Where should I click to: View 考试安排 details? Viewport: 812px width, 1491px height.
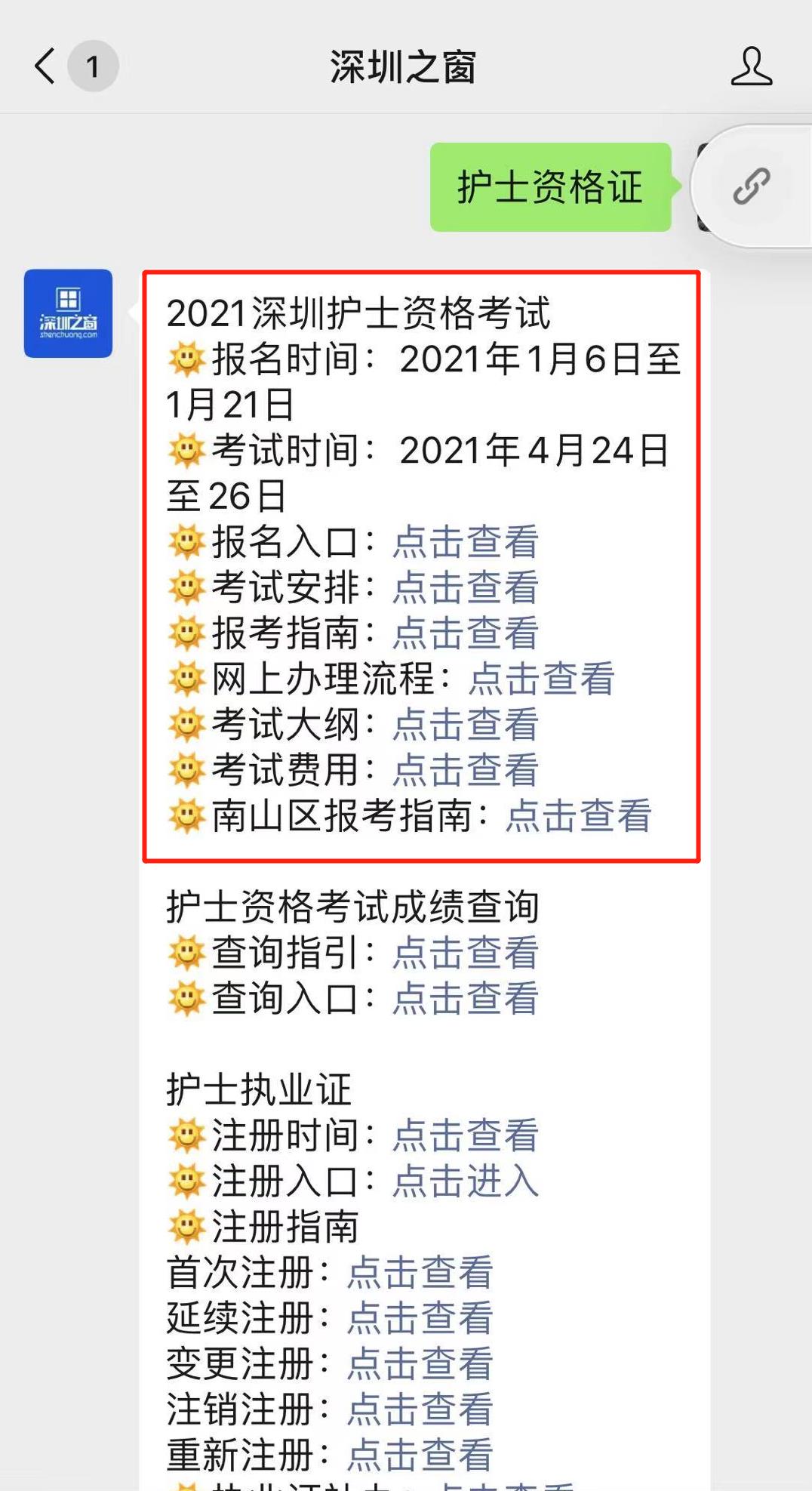(466, 588)
